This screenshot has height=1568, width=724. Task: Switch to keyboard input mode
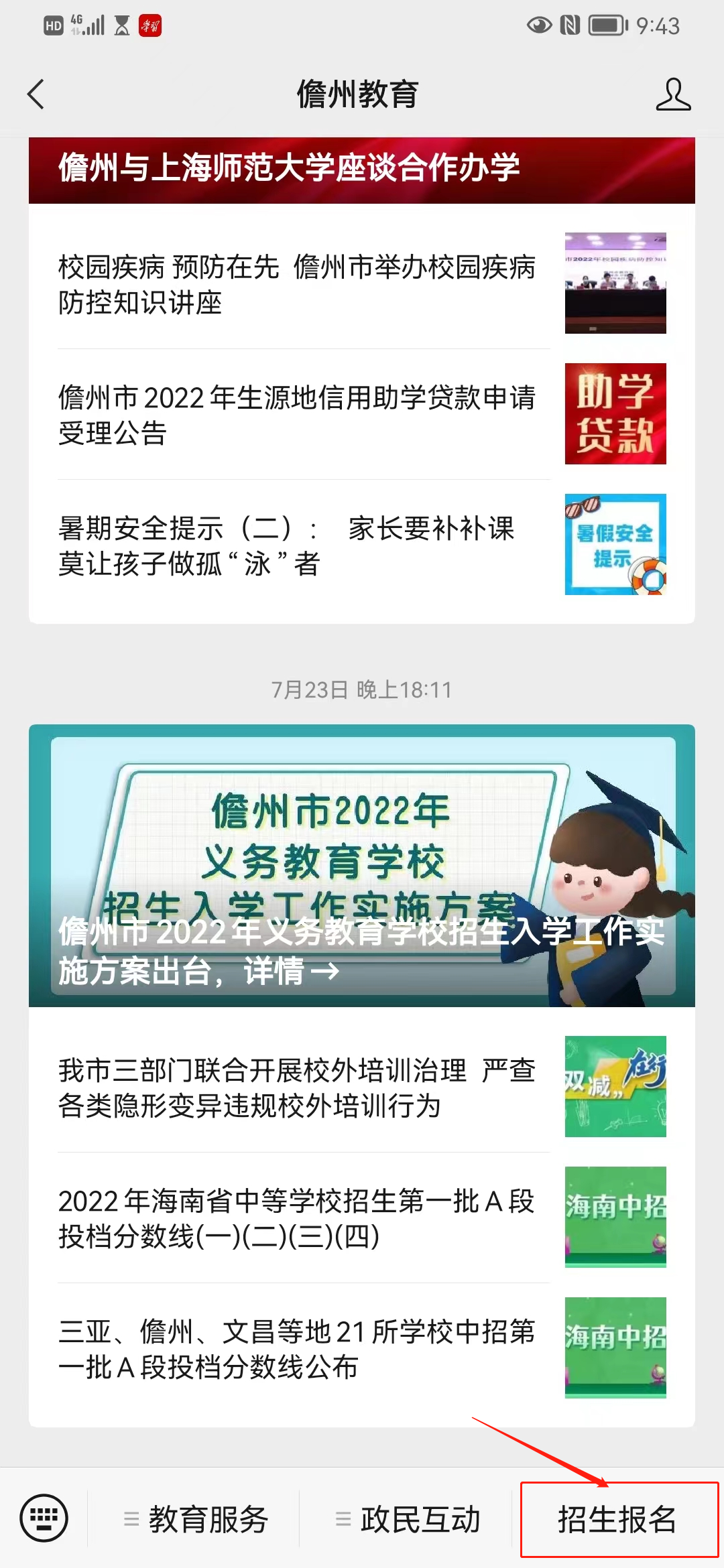[x=44, y=1518]
